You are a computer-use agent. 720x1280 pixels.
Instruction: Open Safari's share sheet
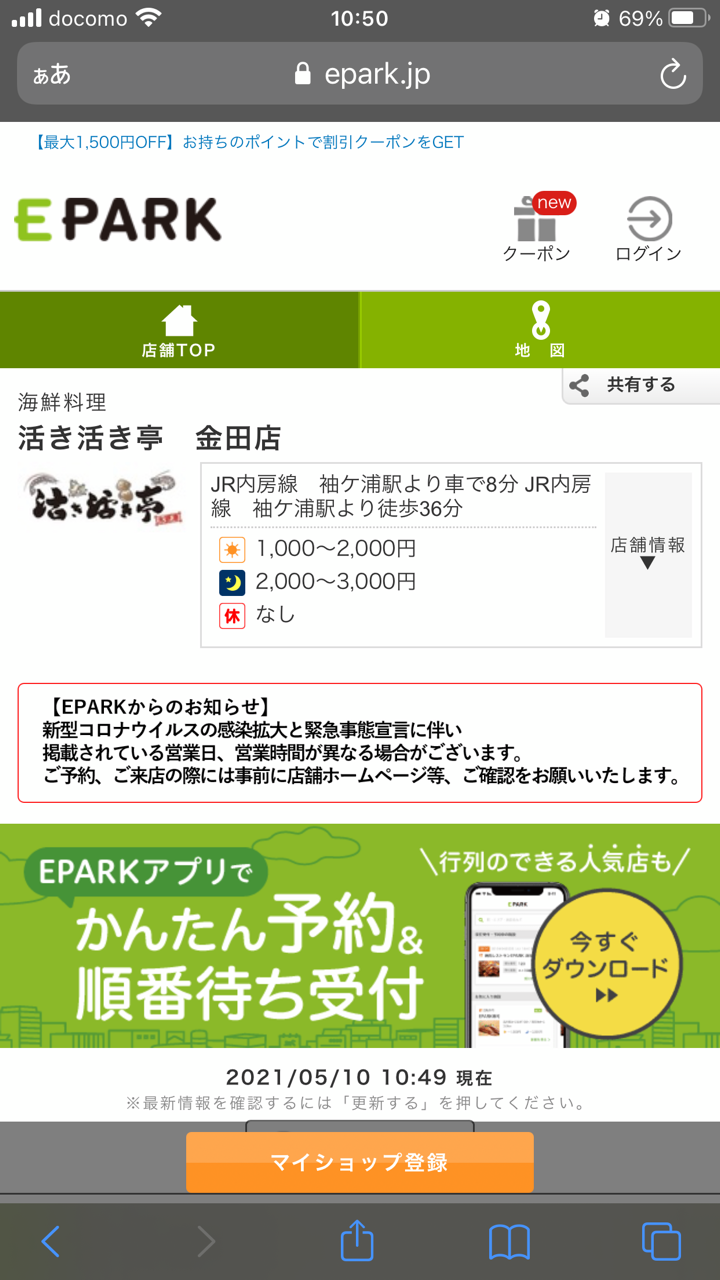[357, 1242]
